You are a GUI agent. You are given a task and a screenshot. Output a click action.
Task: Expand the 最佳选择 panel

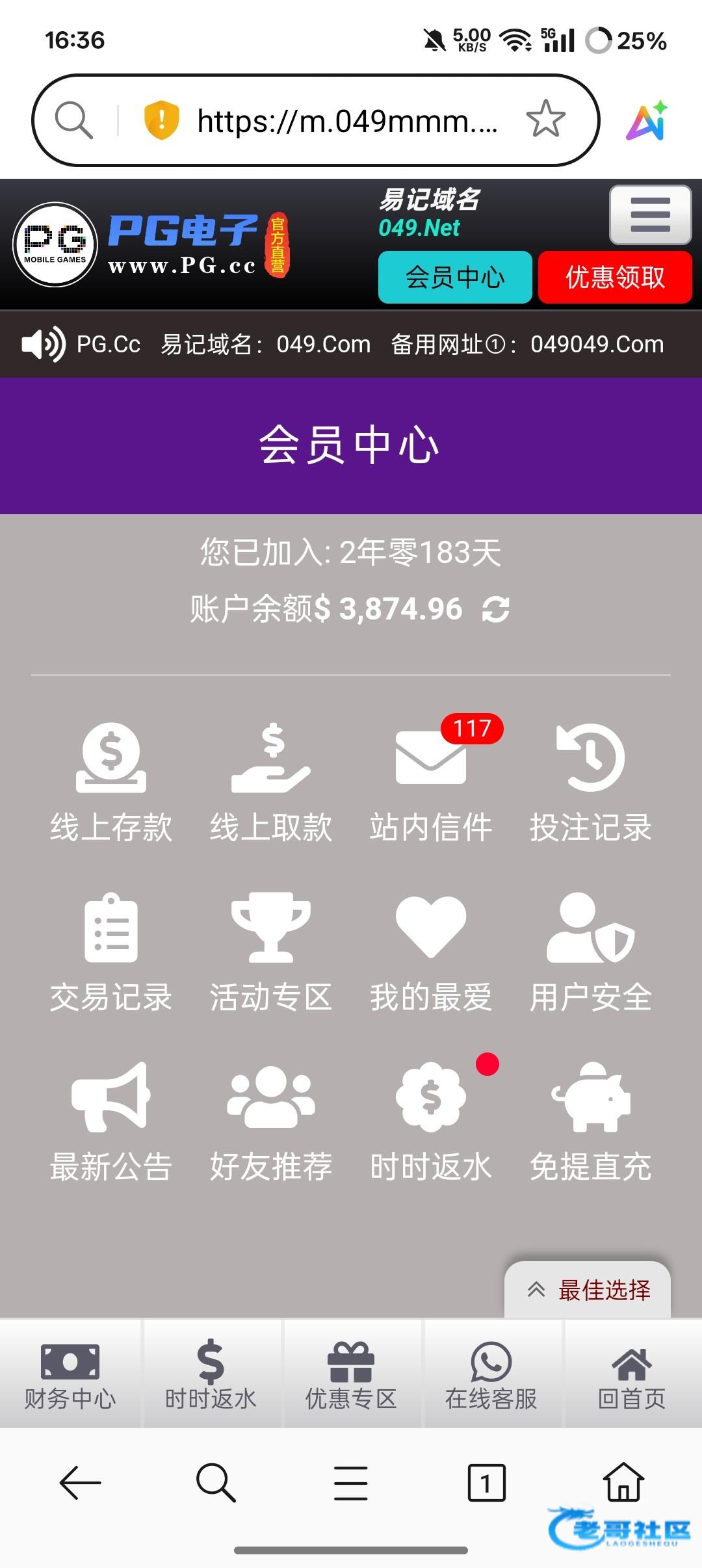[x=588, y=1290]
